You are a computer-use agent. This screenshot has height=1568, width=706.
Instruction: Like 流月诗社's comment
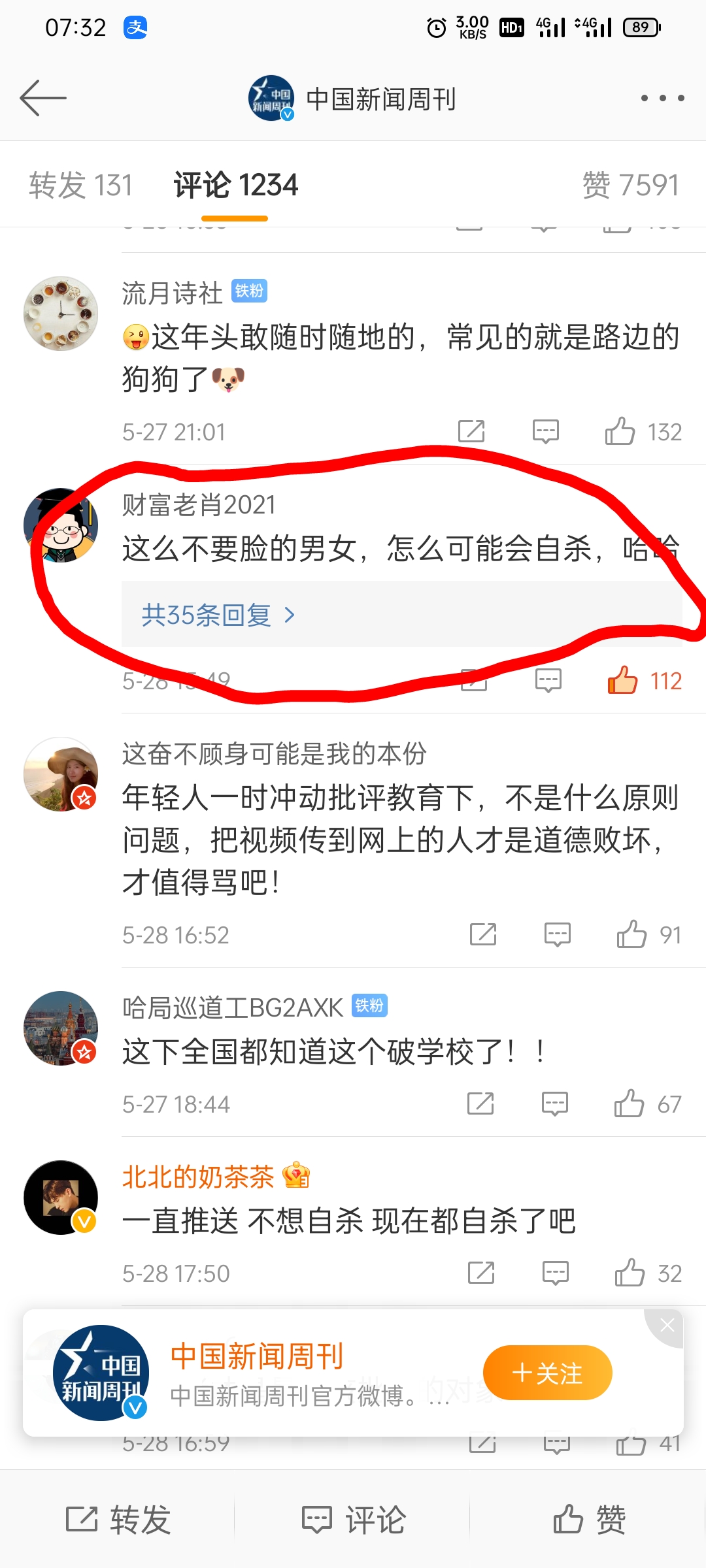[x=643, y=432]
